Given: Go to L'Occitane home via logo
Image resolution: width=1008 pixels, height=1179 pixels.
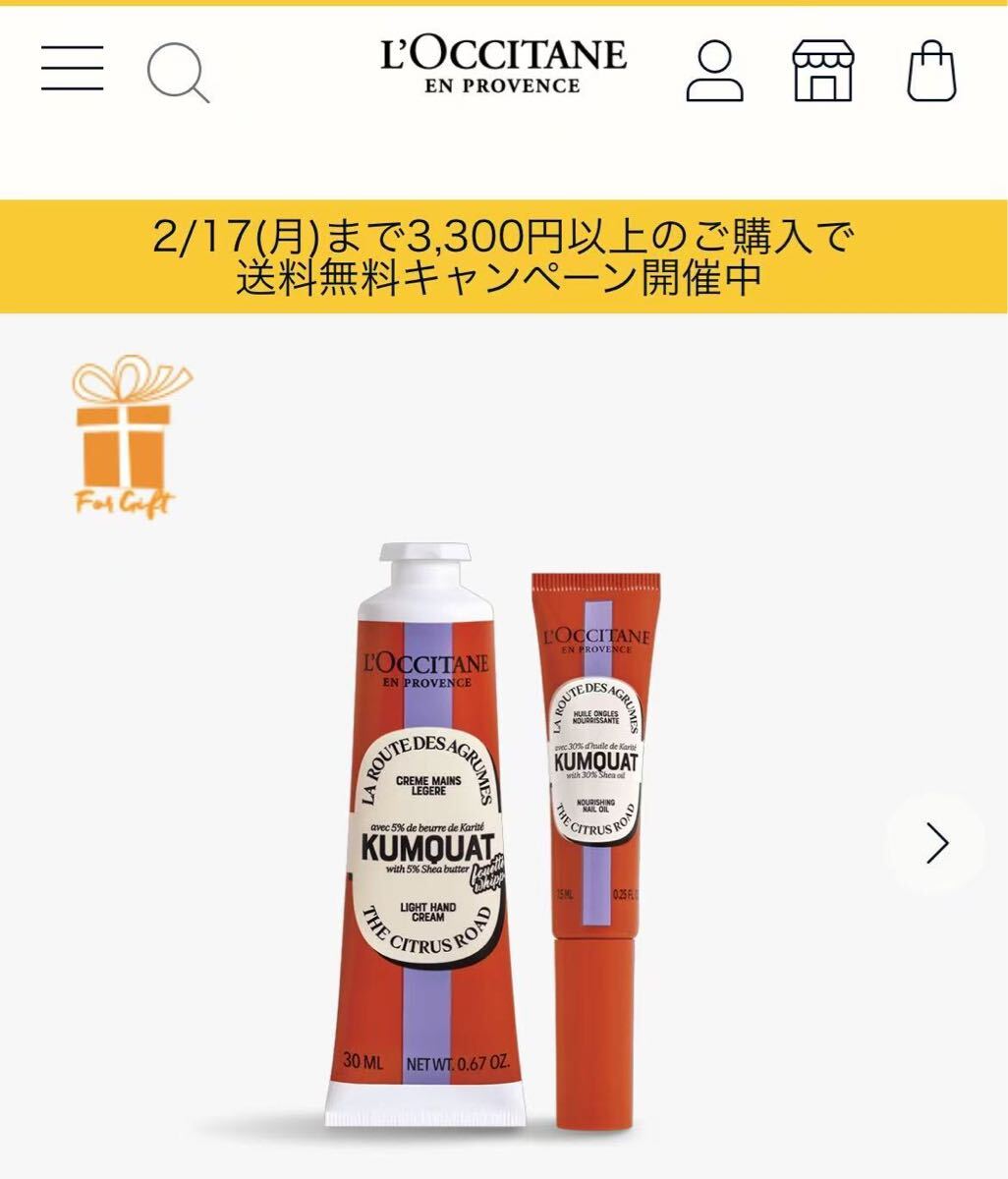Looking at the screenshot, I should click(503, 66).
